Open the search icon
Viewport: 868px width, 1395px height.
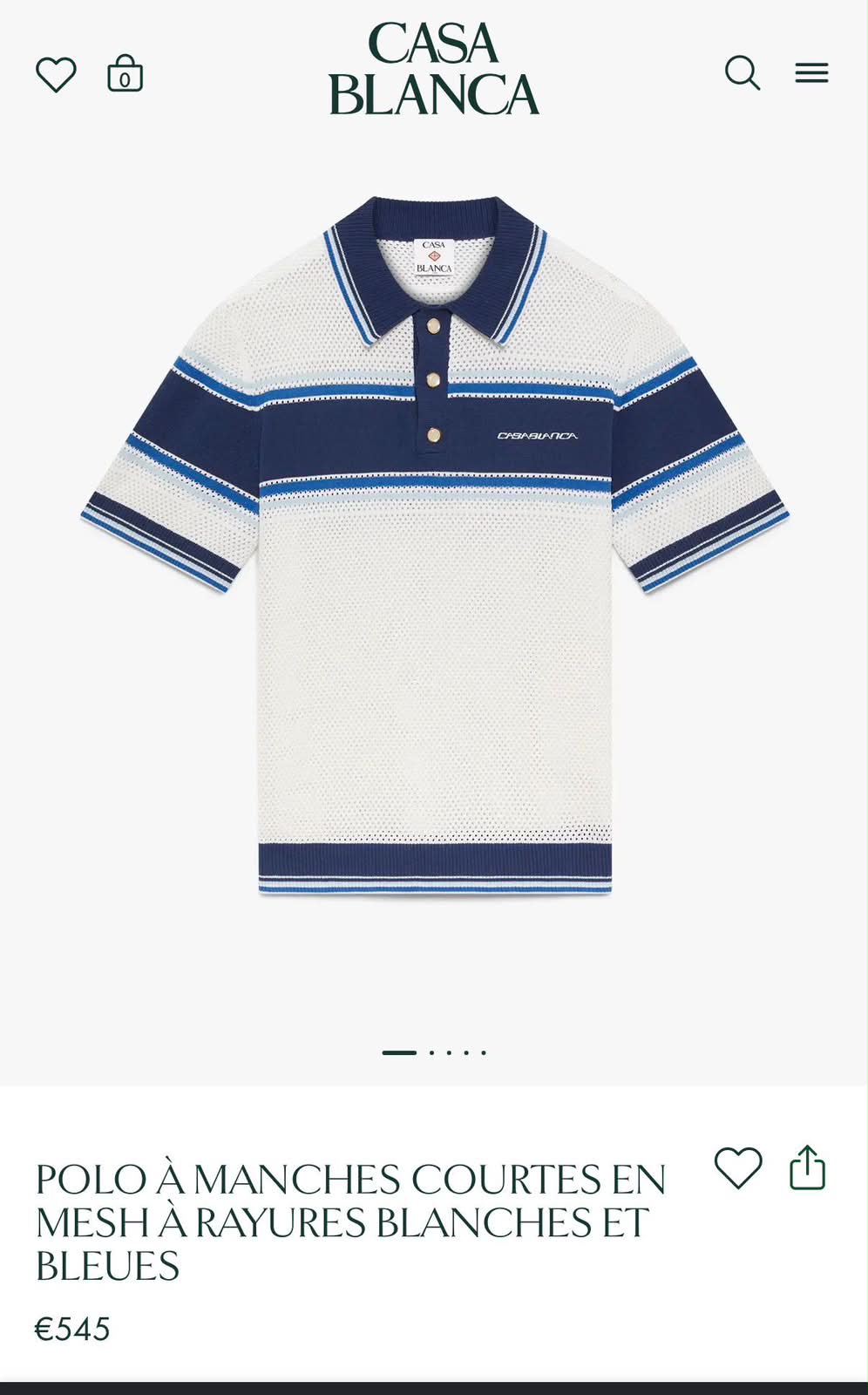(x=743, y=73)
